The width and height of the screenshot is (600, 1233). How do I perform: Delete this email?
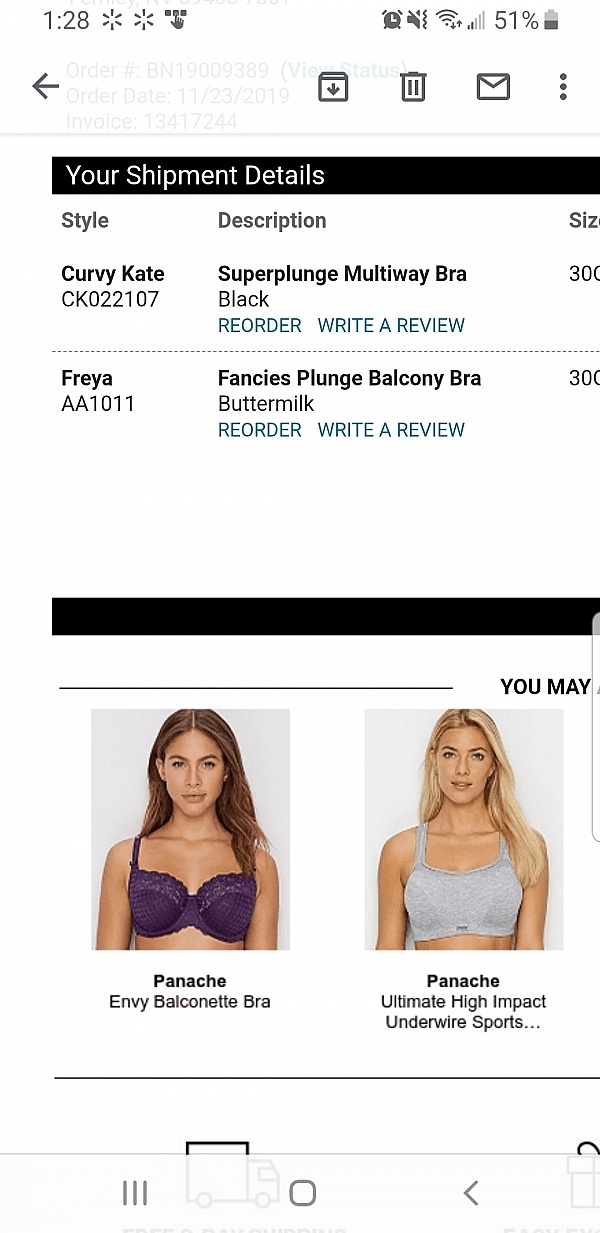pos(413,87)
